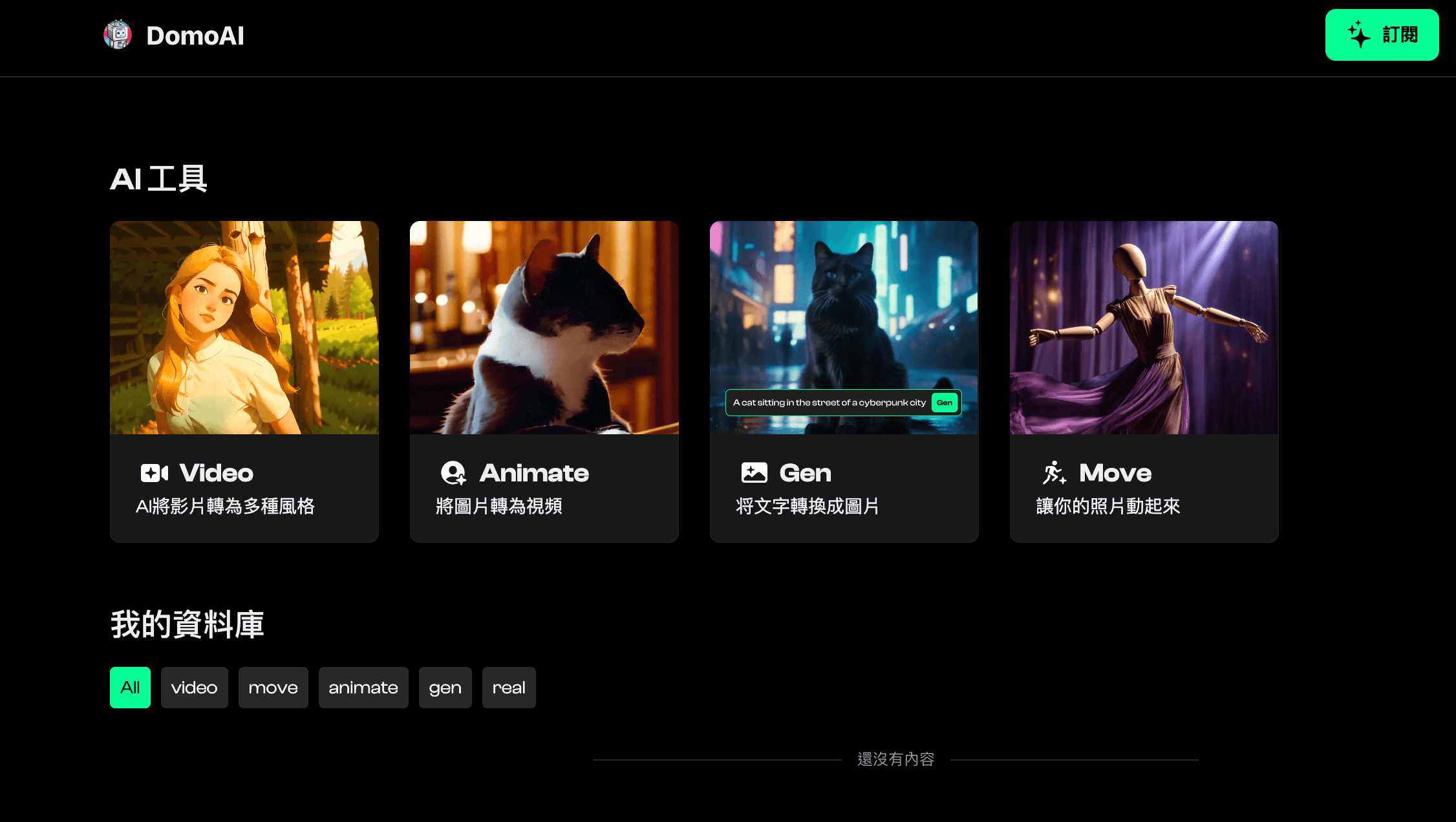
Task: Filter library by video
Action: coord(194,688)
